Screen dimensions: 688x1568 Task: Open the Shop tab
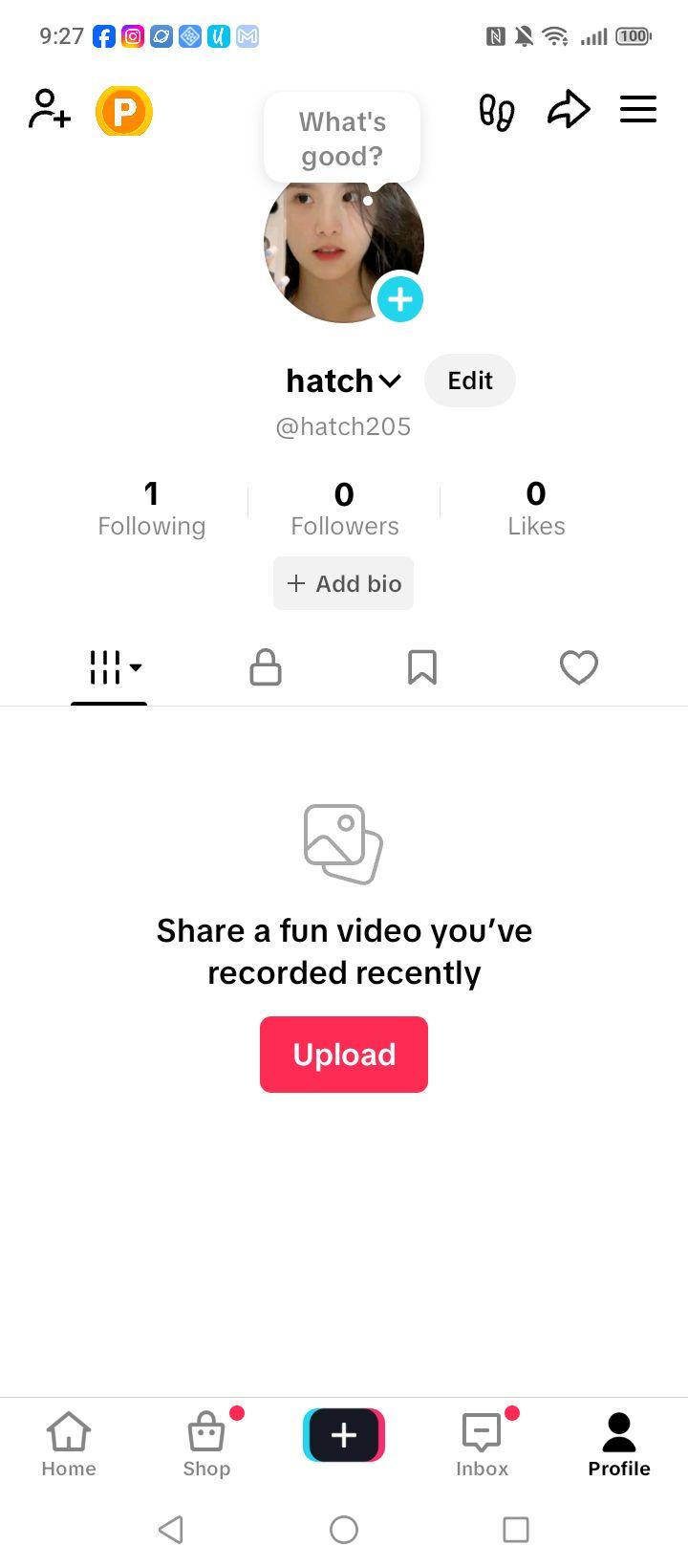206,1445
